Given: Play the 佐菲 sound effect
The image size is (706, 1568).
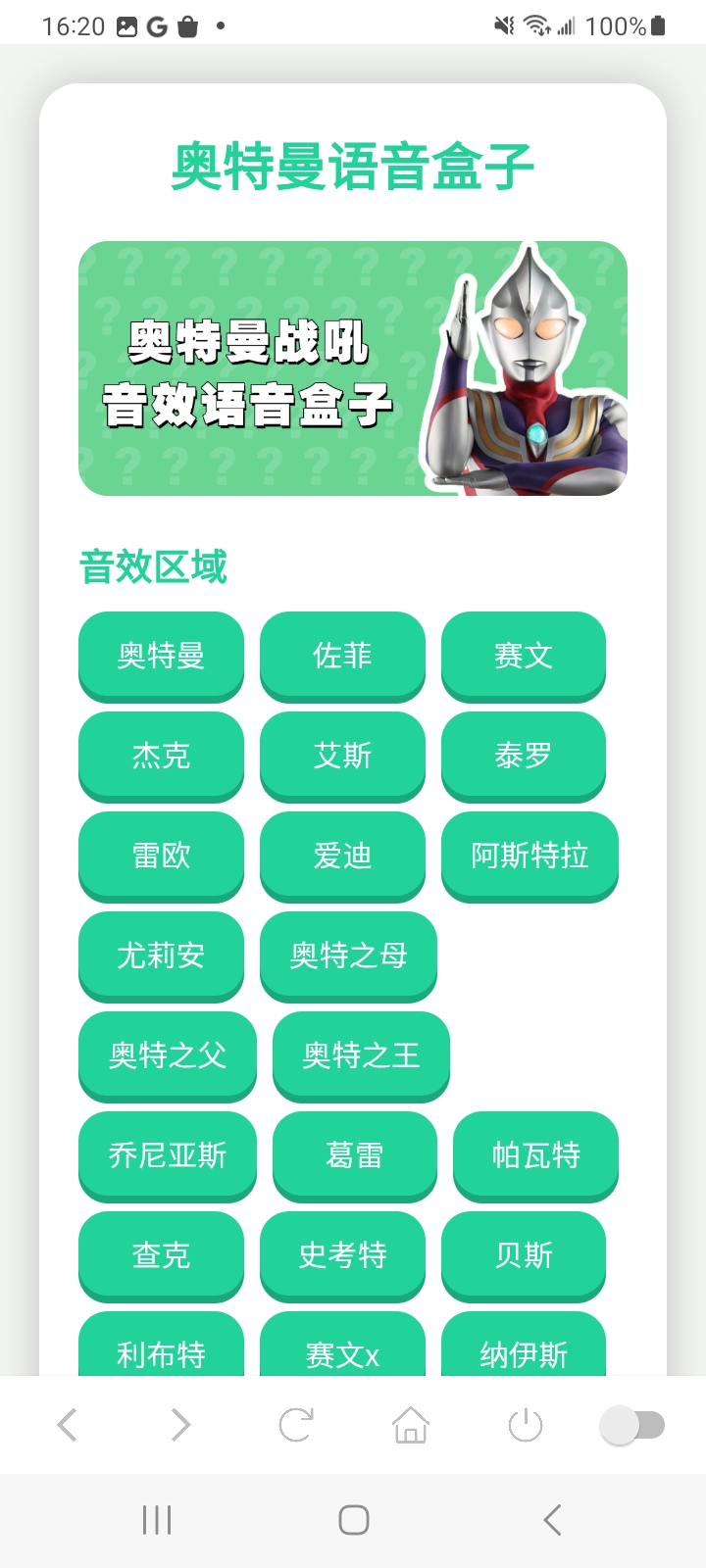Looking at the screenshot, I should click(x=342, y=657).
